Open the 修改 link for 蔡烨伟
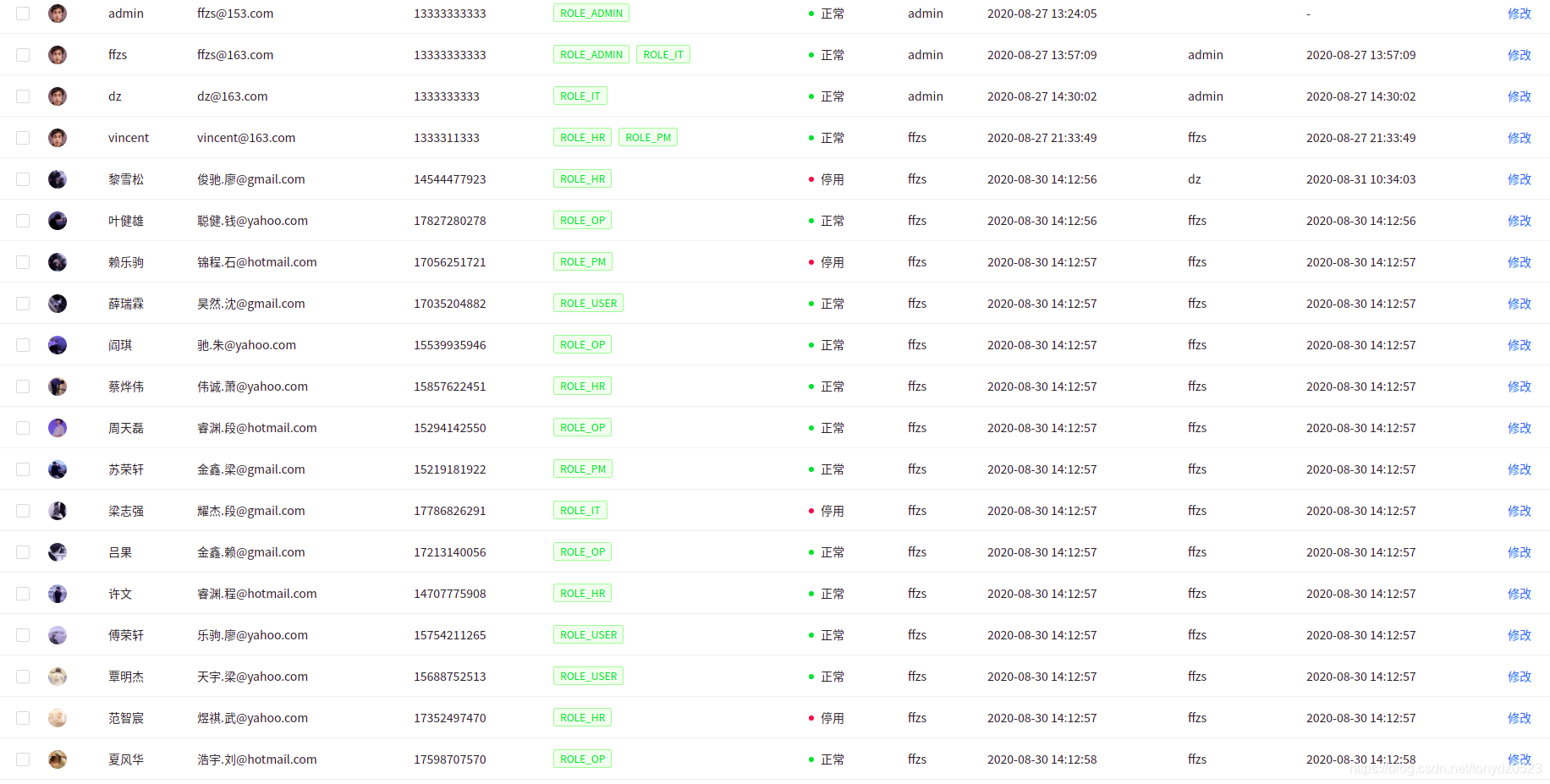Screen dimensions: 1550x784 tap(1519, 387)
